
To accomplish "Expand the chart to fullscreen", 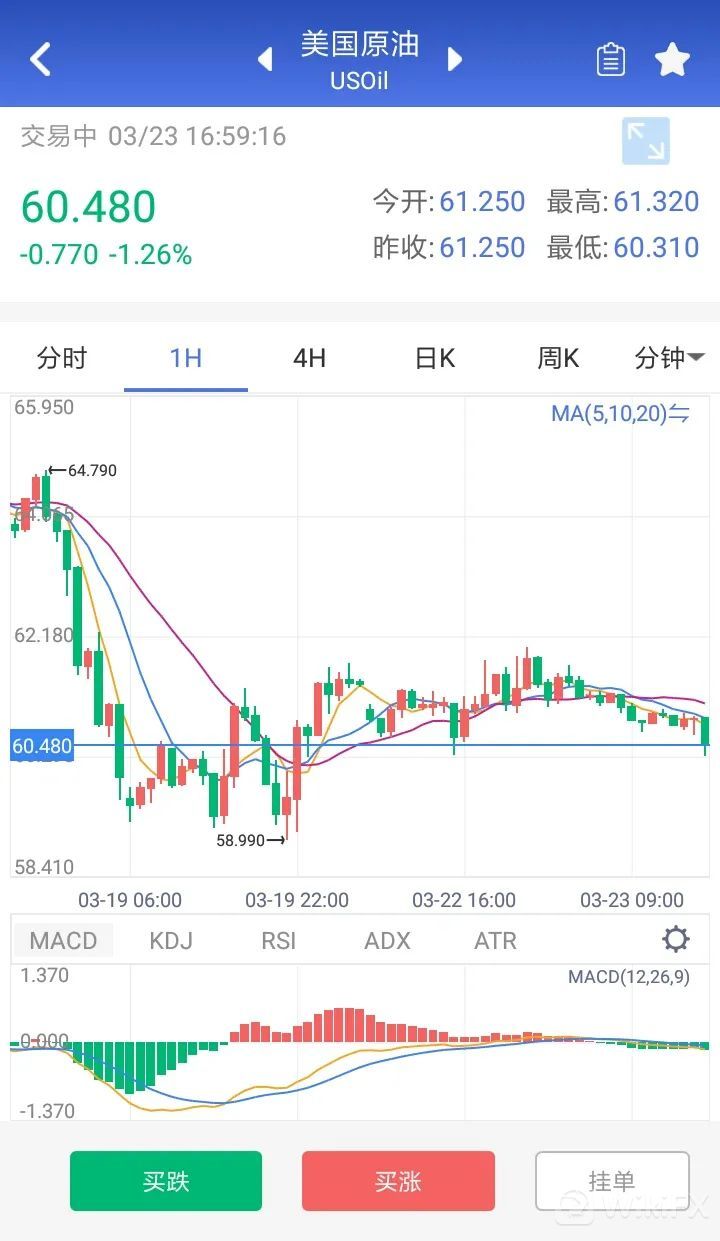I will (645, 141).
